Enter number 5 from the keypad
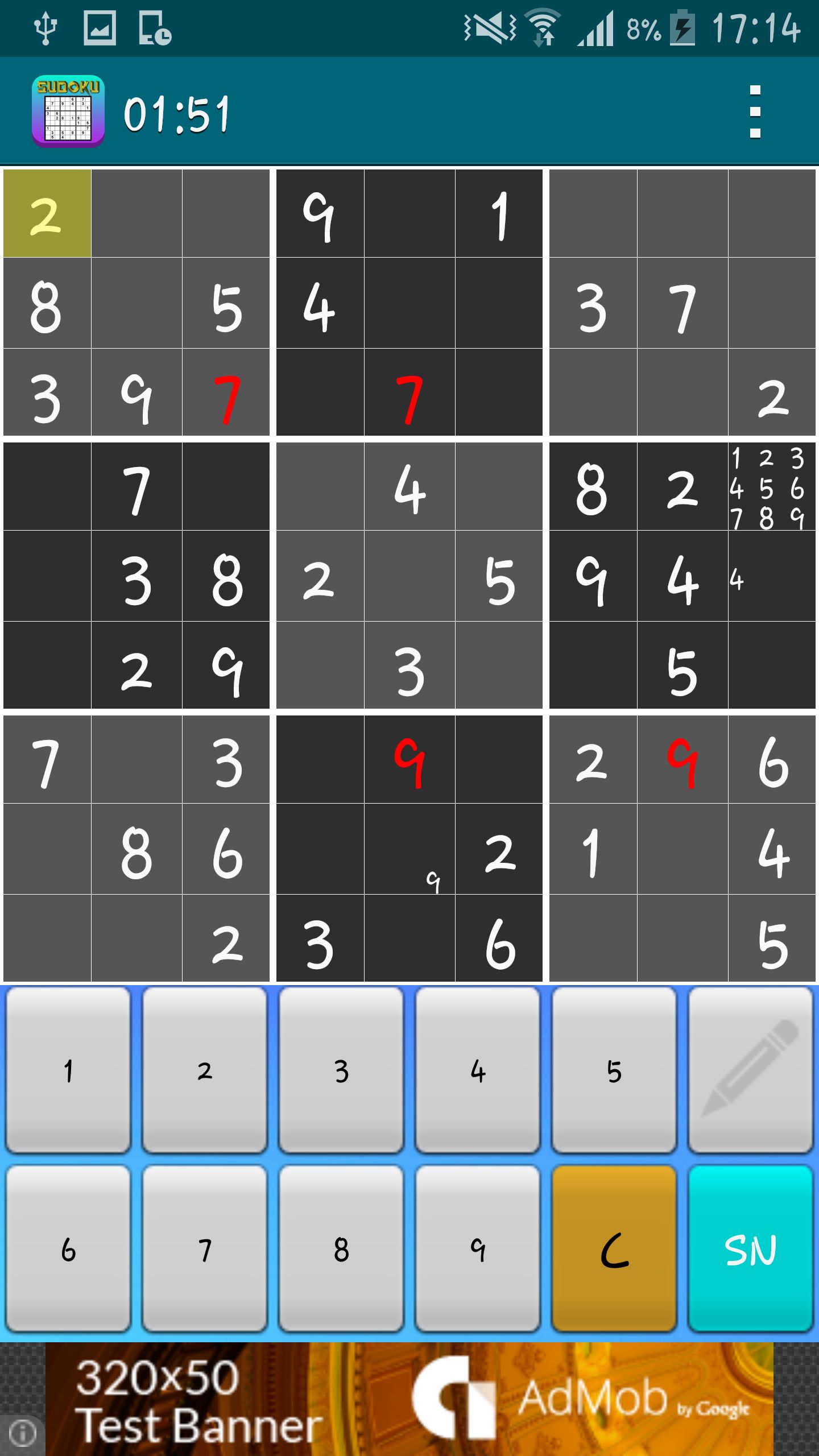 point(614,1071)
